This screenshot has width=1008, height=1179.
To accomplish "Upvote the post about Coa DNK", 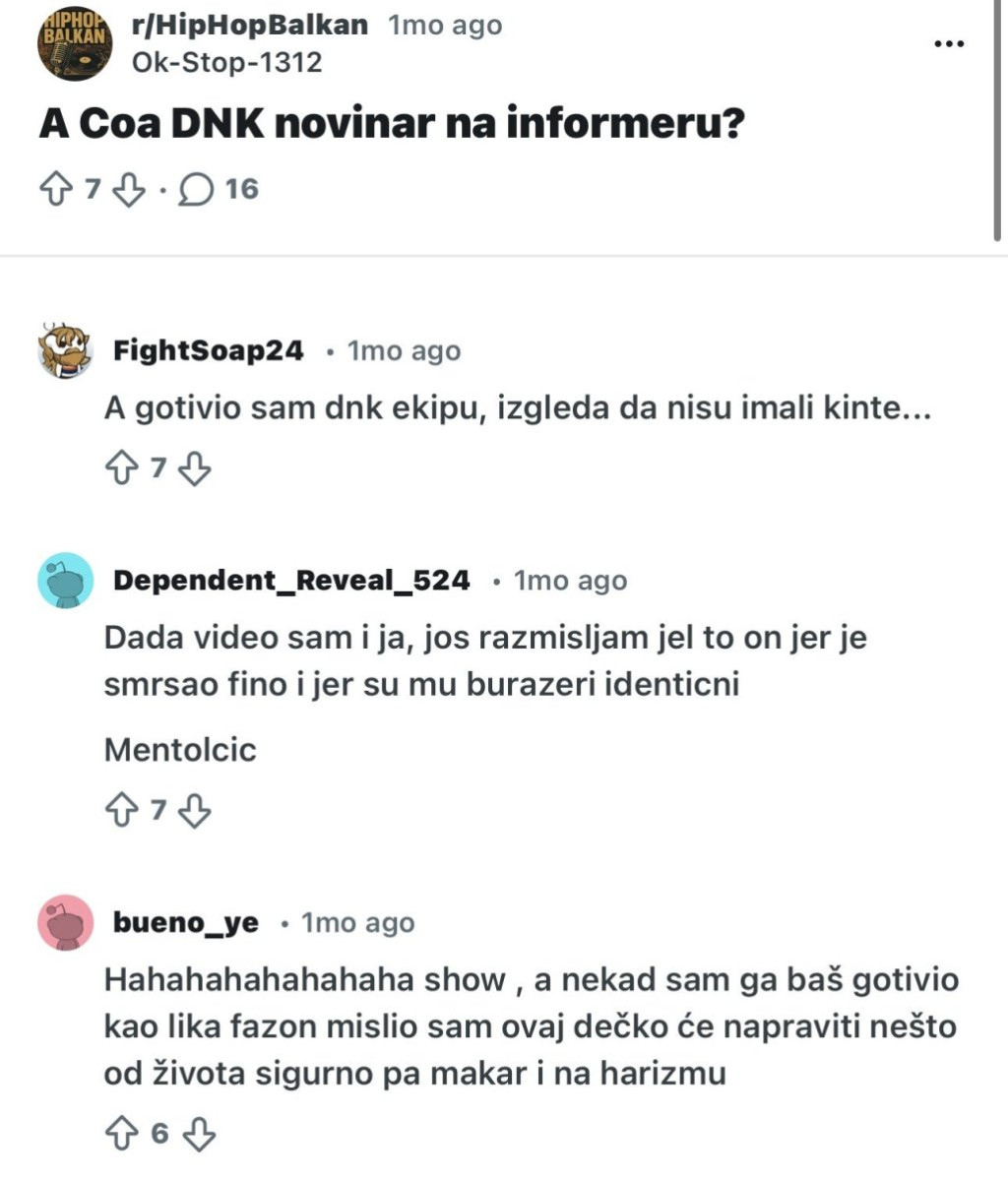I will pos(56,188).
